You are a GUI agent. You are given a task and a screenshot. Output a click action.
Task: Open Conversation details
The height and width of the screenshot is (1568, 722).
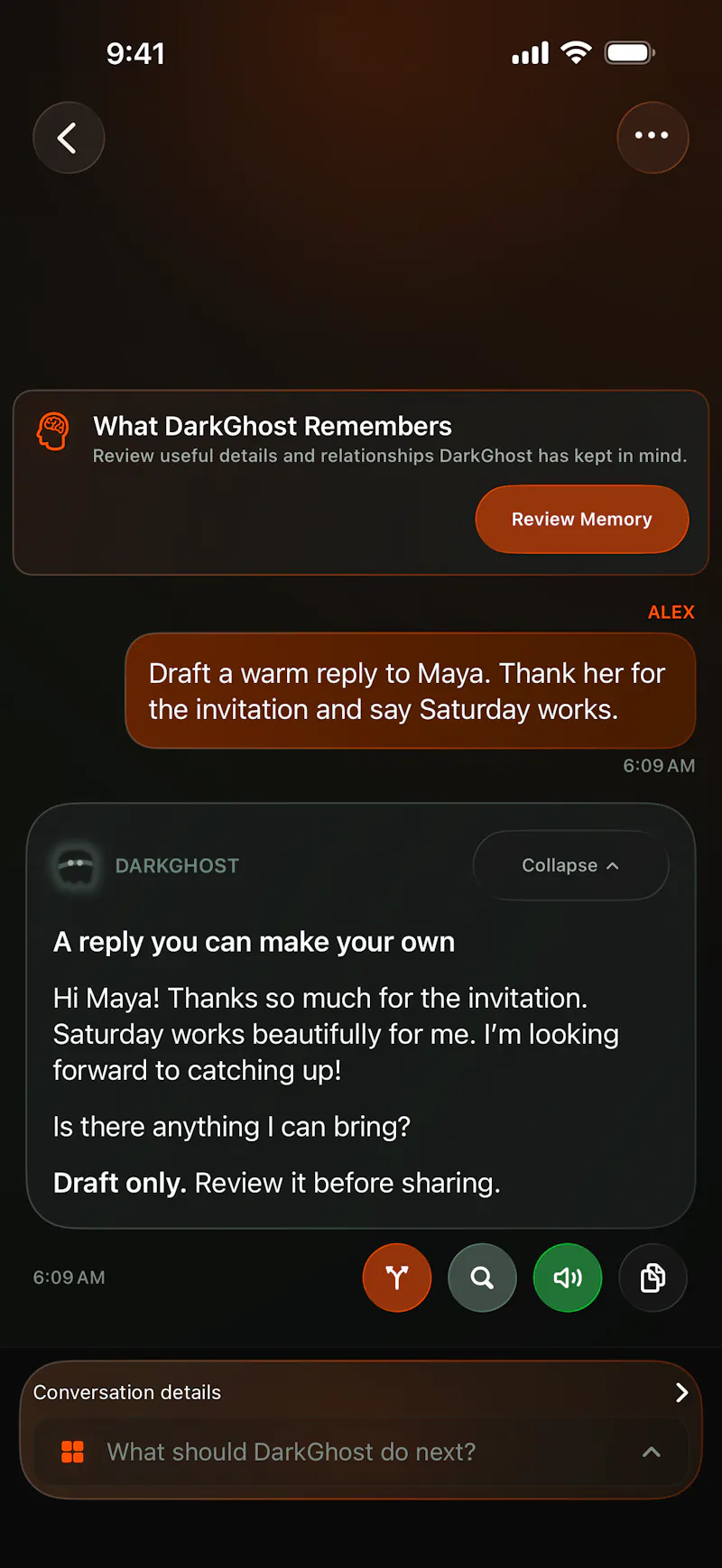361,1392
